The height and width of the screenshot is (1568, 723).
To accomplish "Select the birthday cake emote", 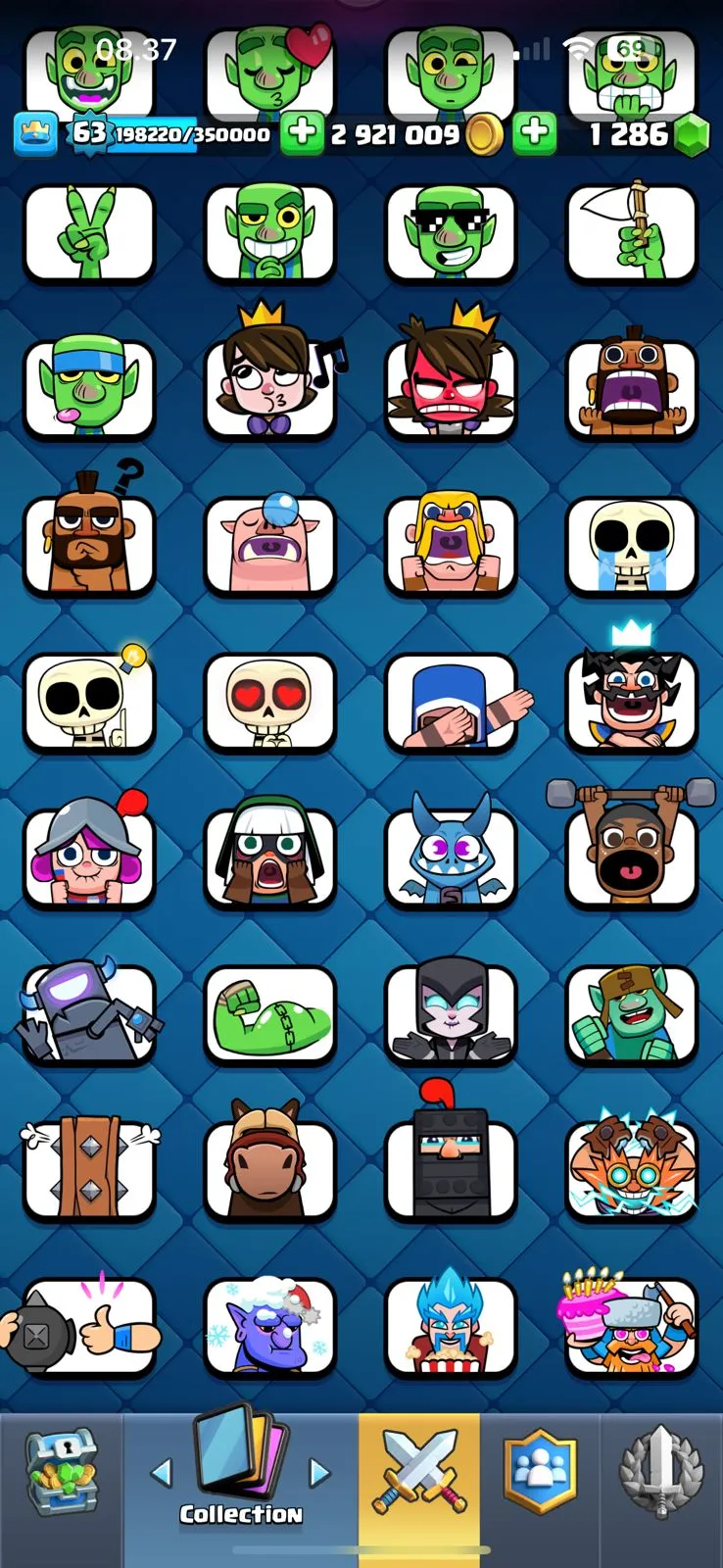I will coord(632,1325).
